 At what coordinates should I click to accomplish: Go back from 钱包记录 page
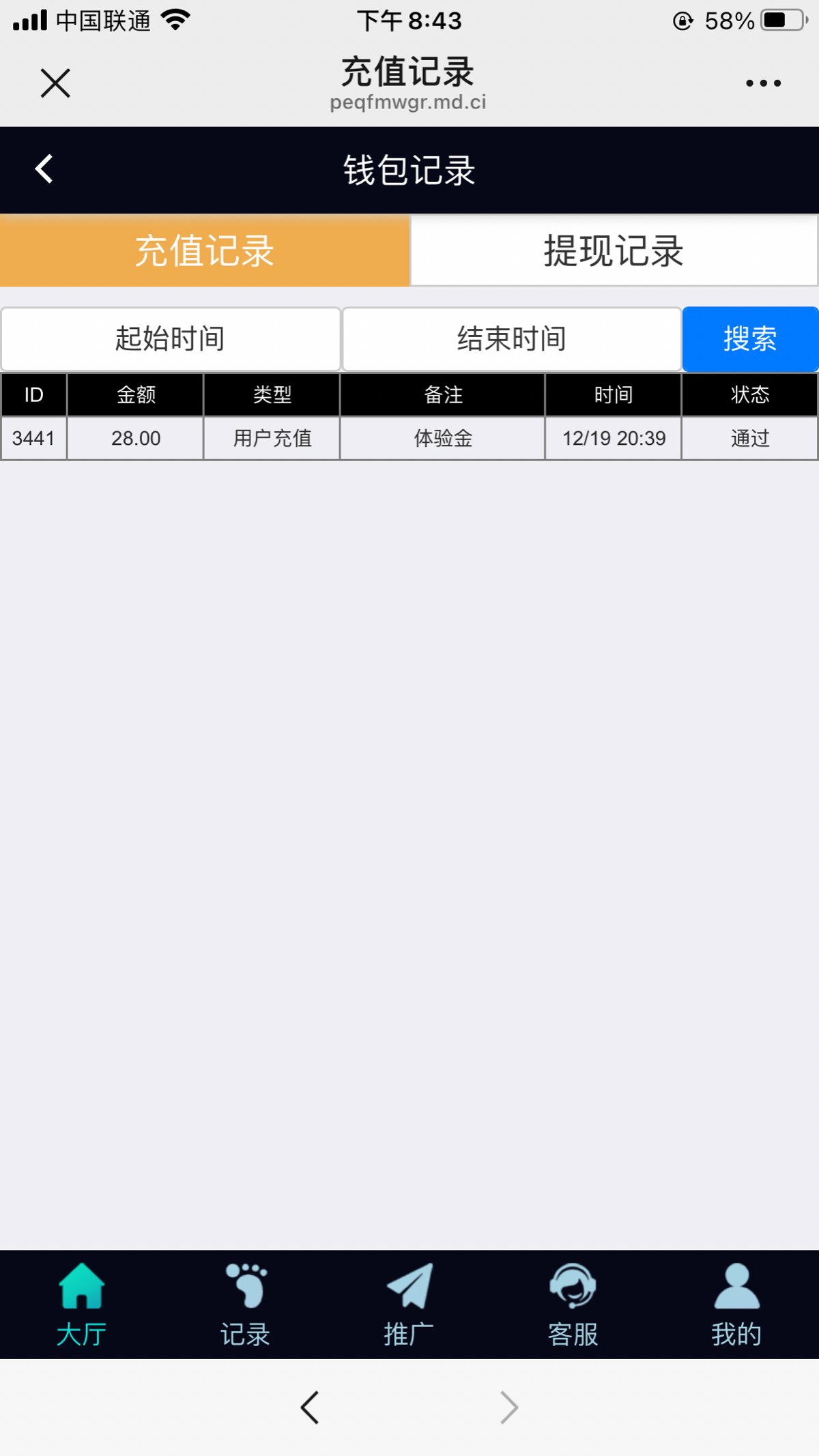pos(44,169)
